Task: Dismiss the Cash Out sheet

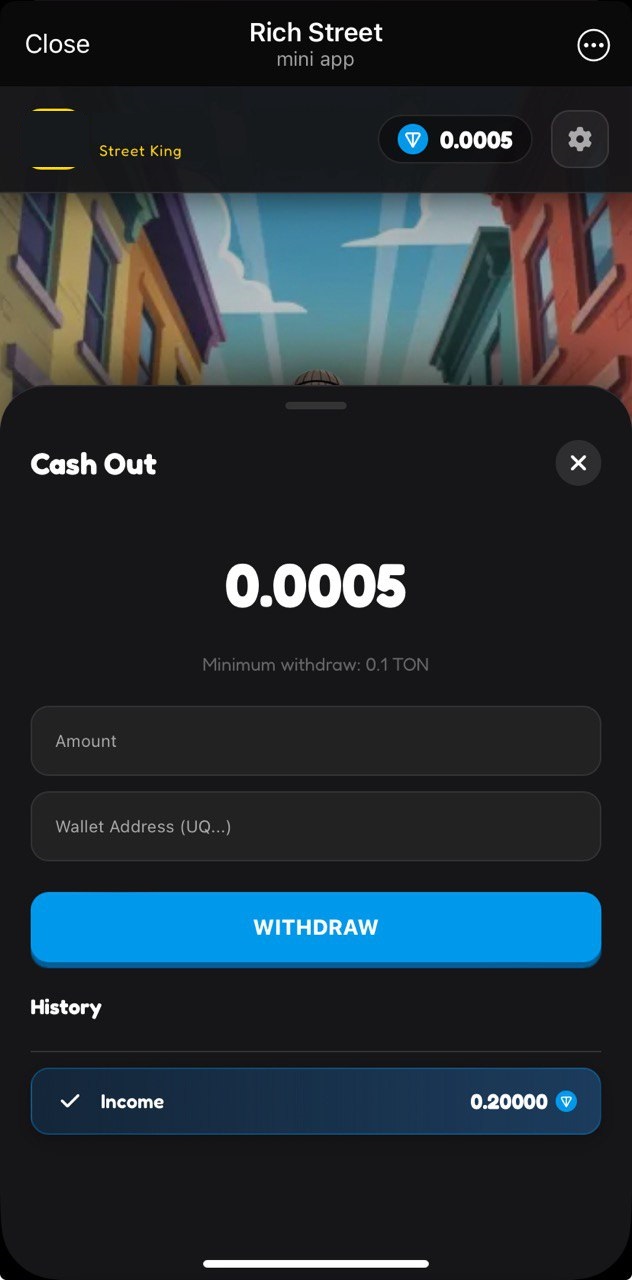Action: click(x=578, y=463)
